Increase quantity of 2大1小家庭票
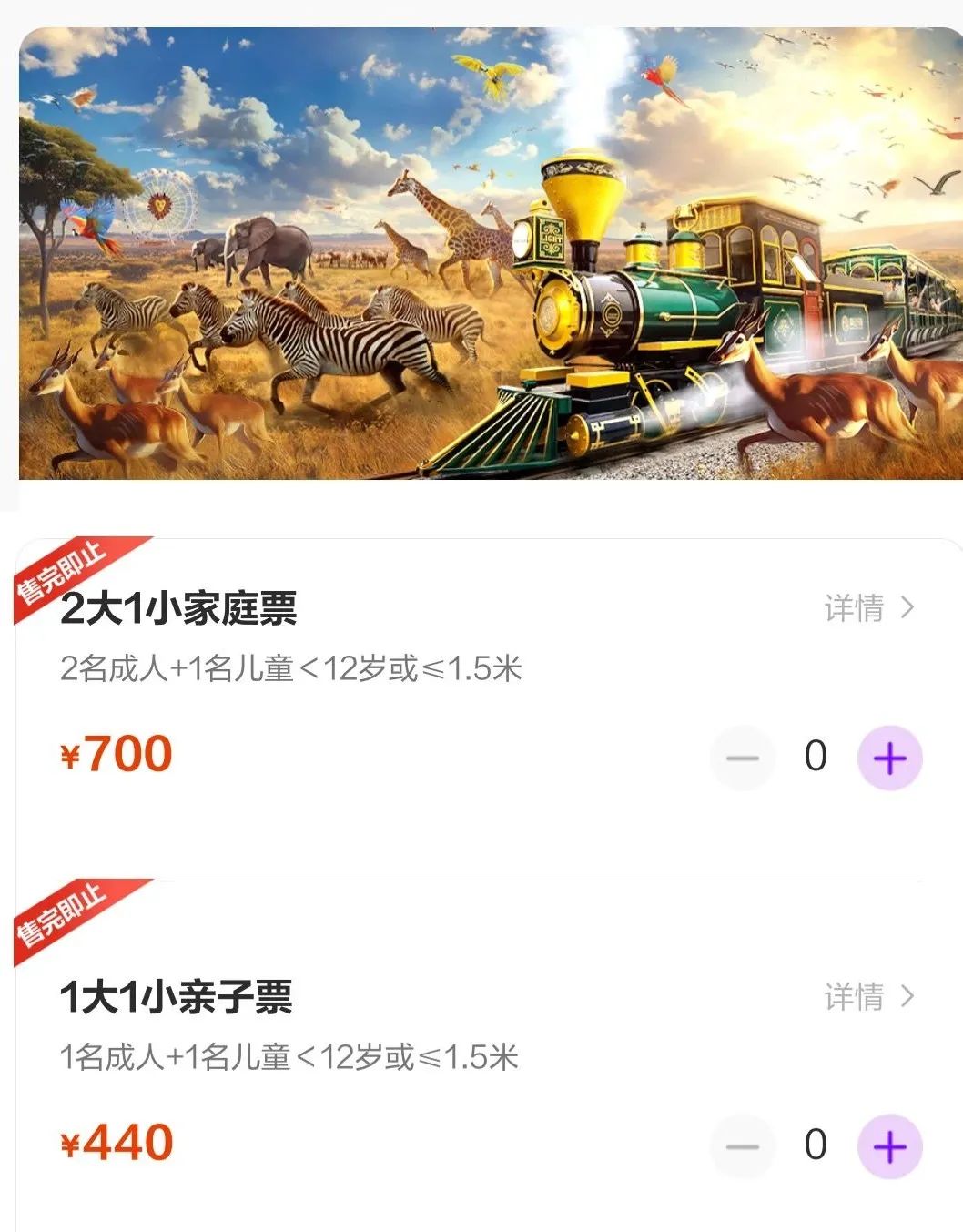 tap(889, 758)
